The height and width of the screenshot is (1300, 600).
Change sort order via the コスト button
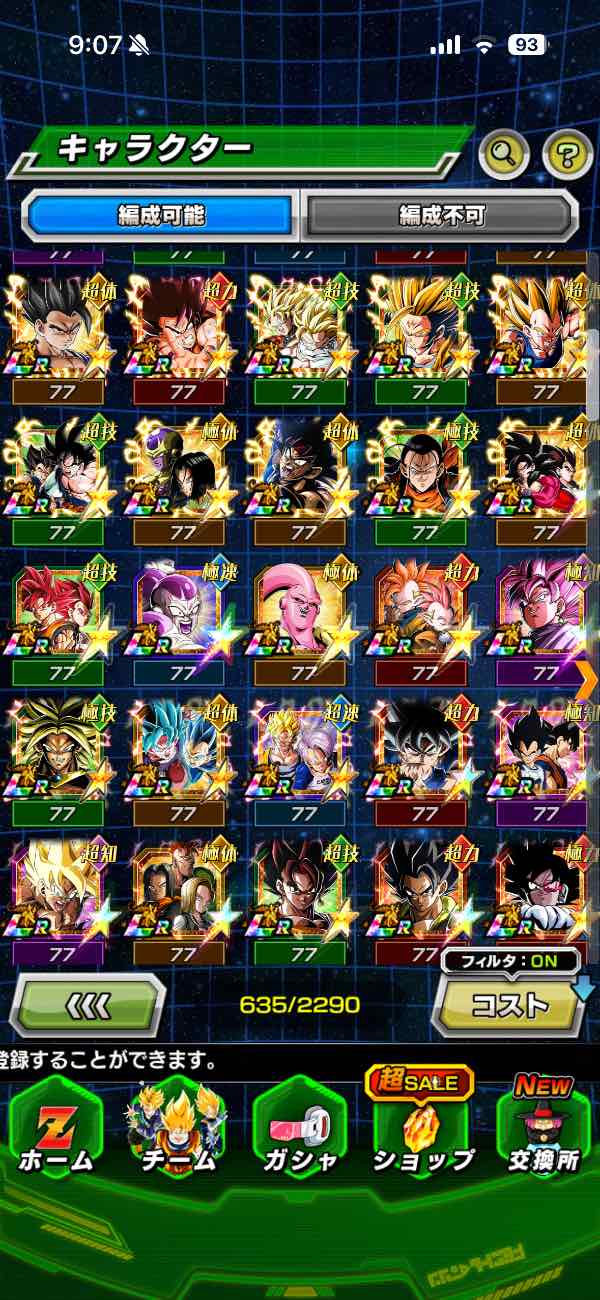coord(509,1005)
